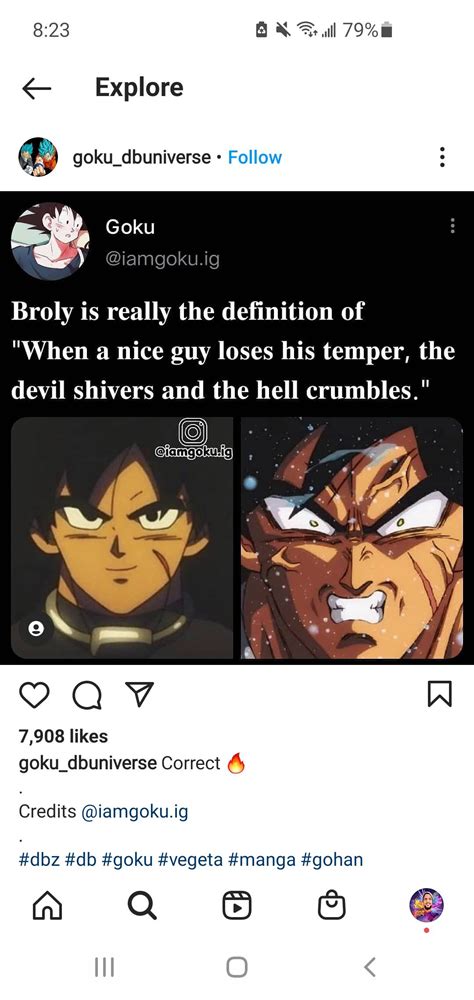Open the system recent apps button
The height and width of the screenshot is (1000, 474).
pyautogui.click(x=104, y=967)
